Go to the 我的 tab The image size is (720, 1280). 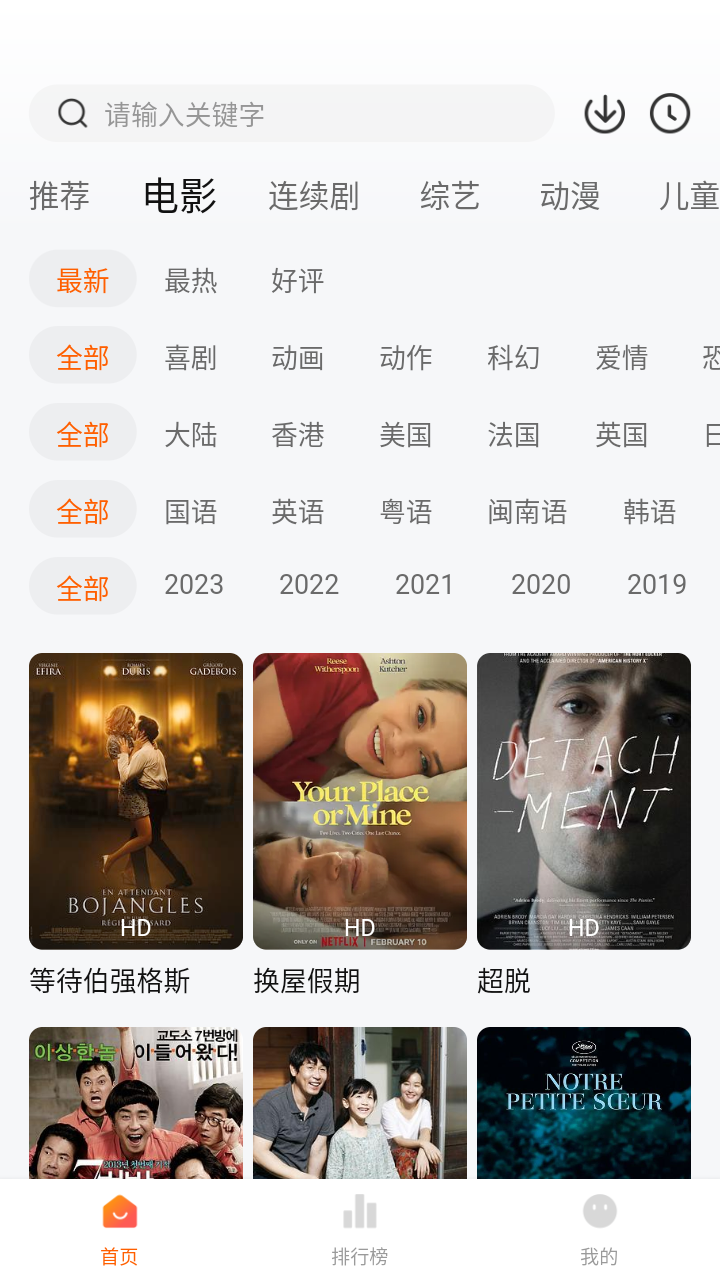click(x=599, y=1230)
